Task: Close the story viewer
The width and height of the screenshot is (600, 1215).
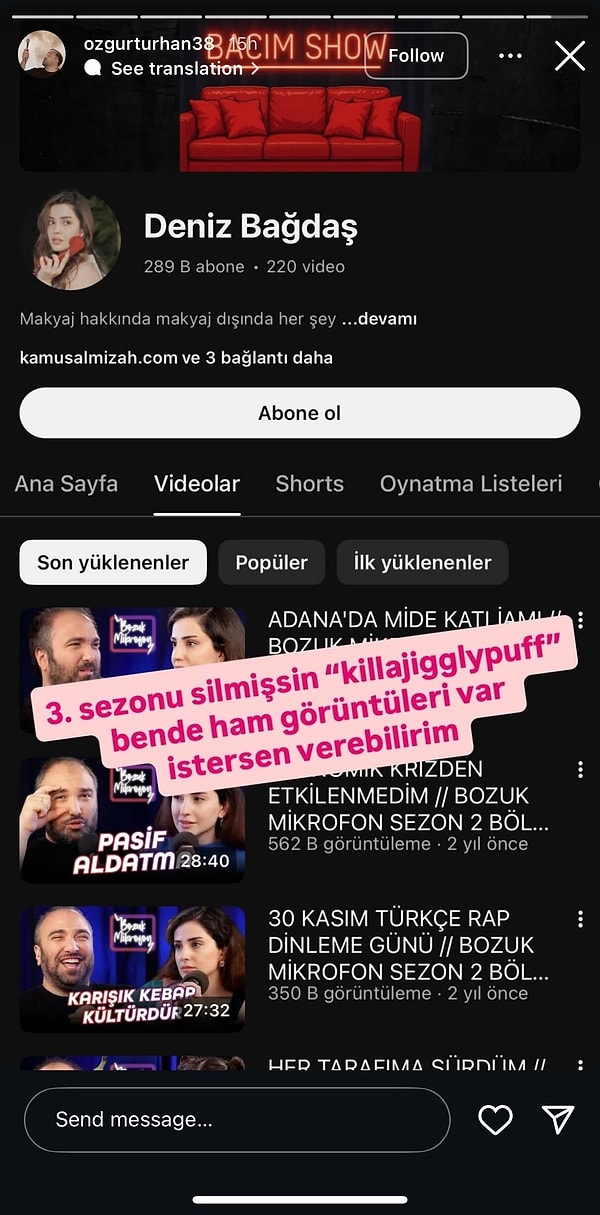Action: pos(570,56)
